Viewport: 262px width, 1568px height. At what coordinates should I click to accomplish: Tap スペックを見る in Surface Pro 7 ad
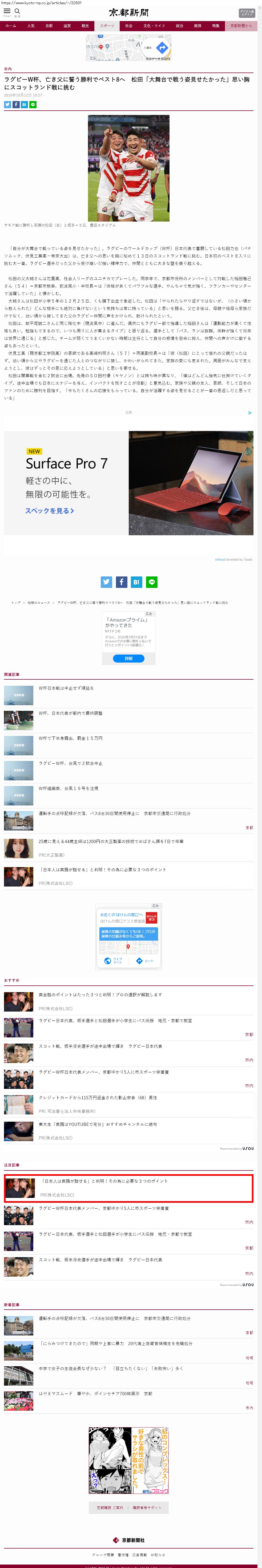click(x=50, y=511)
